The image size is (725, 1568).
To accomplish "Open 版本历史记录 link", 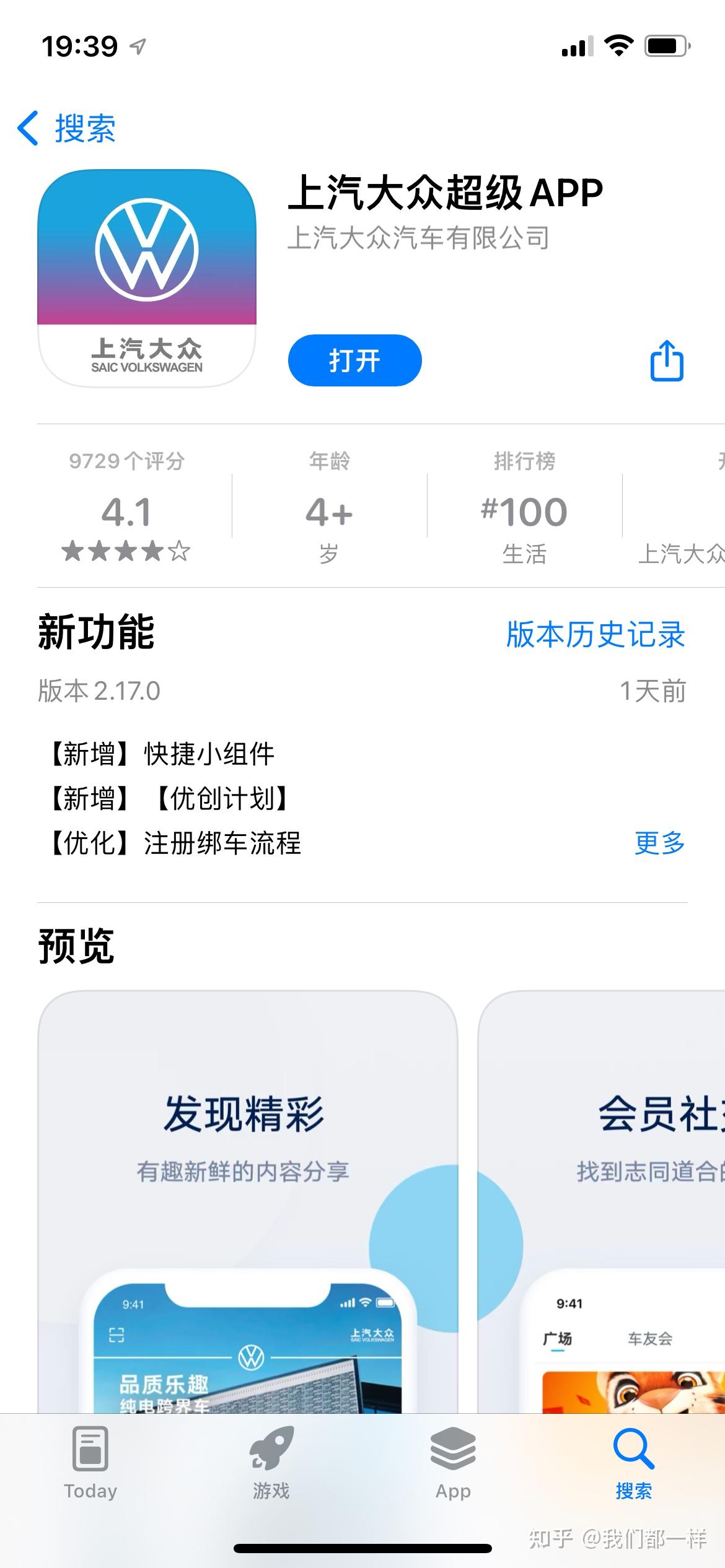I will (595, 635).
